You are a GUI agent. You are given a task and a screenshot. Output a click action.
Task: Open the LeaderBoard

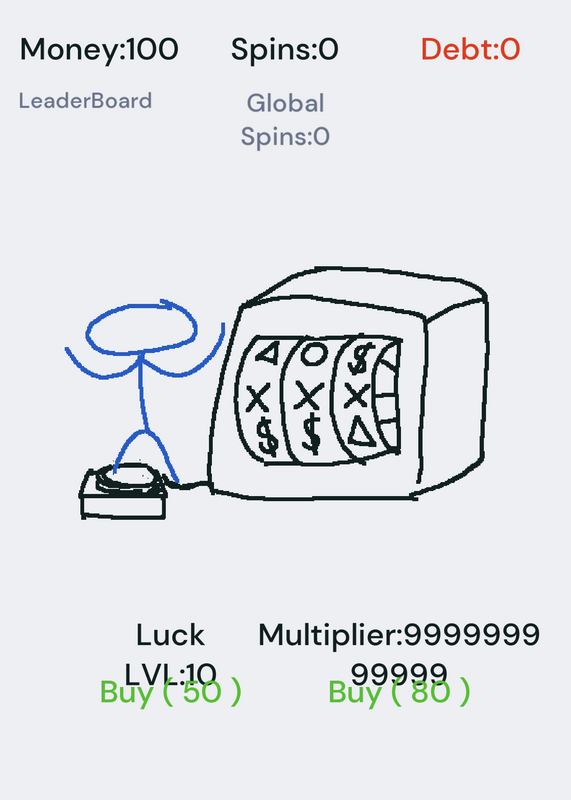pos(85,101)
